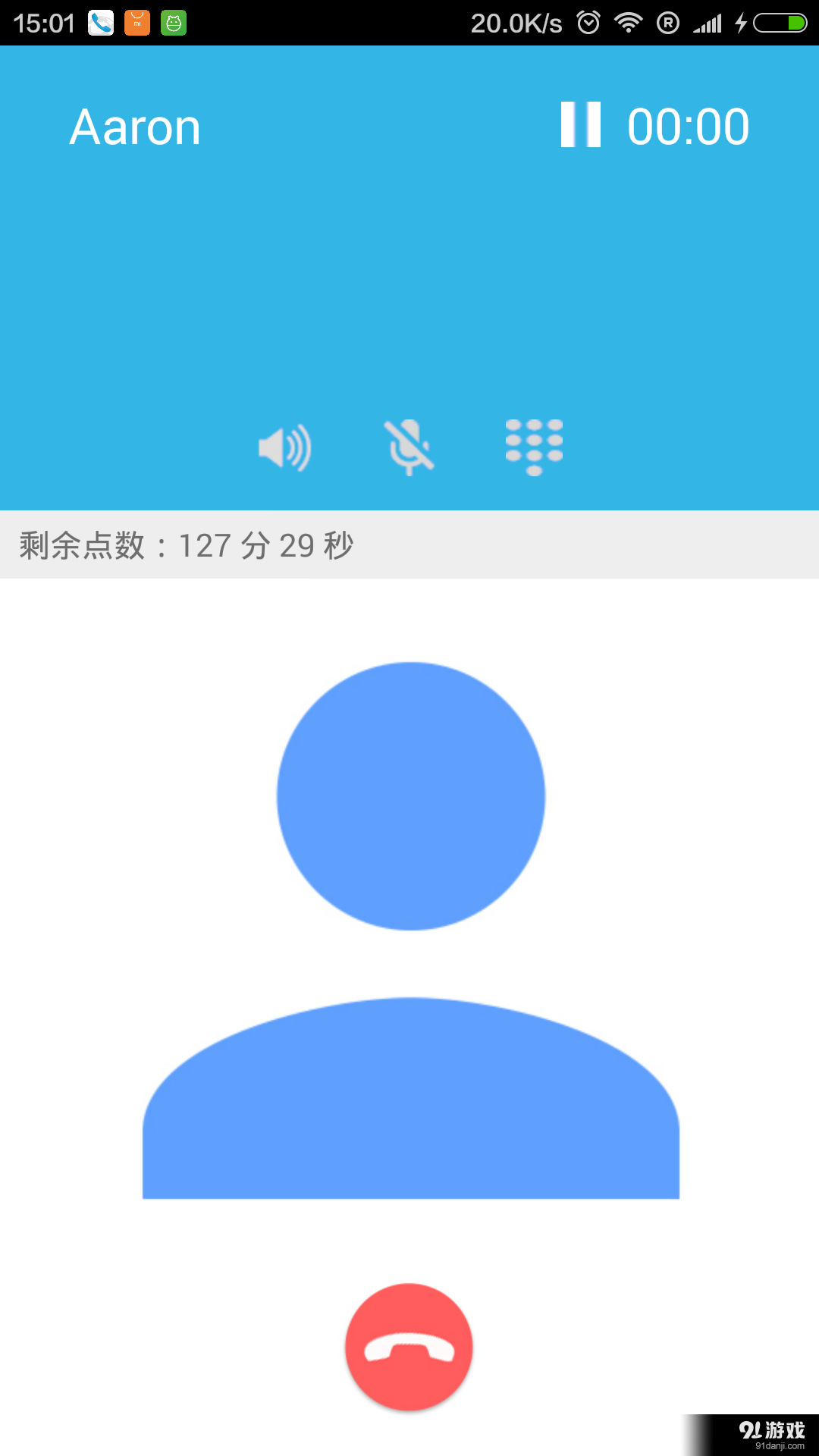
Task: Tap the call duration 00:00 display
Action: [x=686, y=125]
